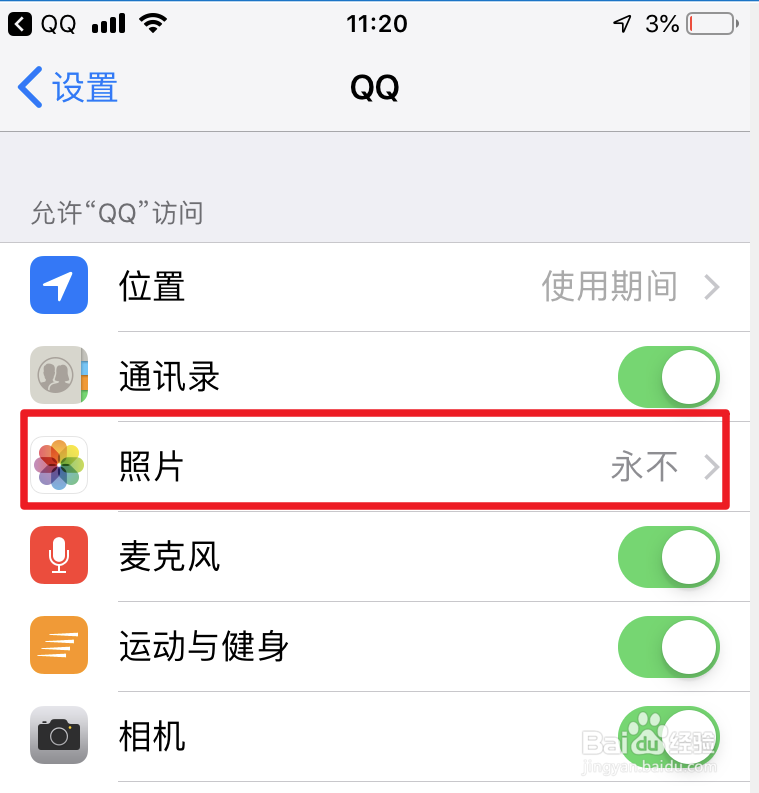Expand the 位置 row via its chevron
Viewport: 759px width, 793px height.
[712, 286]
